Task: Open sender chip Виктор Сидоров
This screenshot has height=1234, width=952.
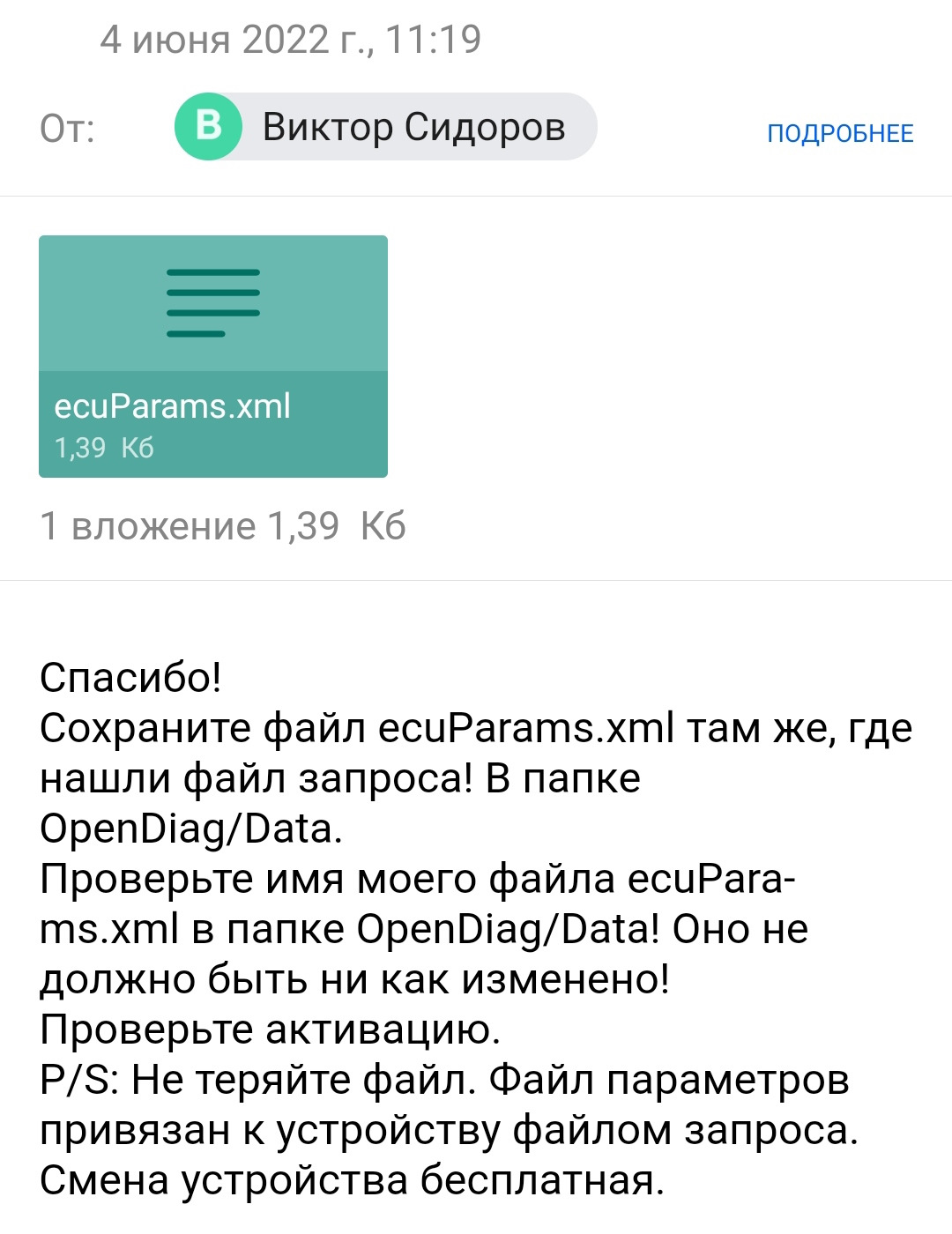Action: pyautogui.click(x=386, y=127)
